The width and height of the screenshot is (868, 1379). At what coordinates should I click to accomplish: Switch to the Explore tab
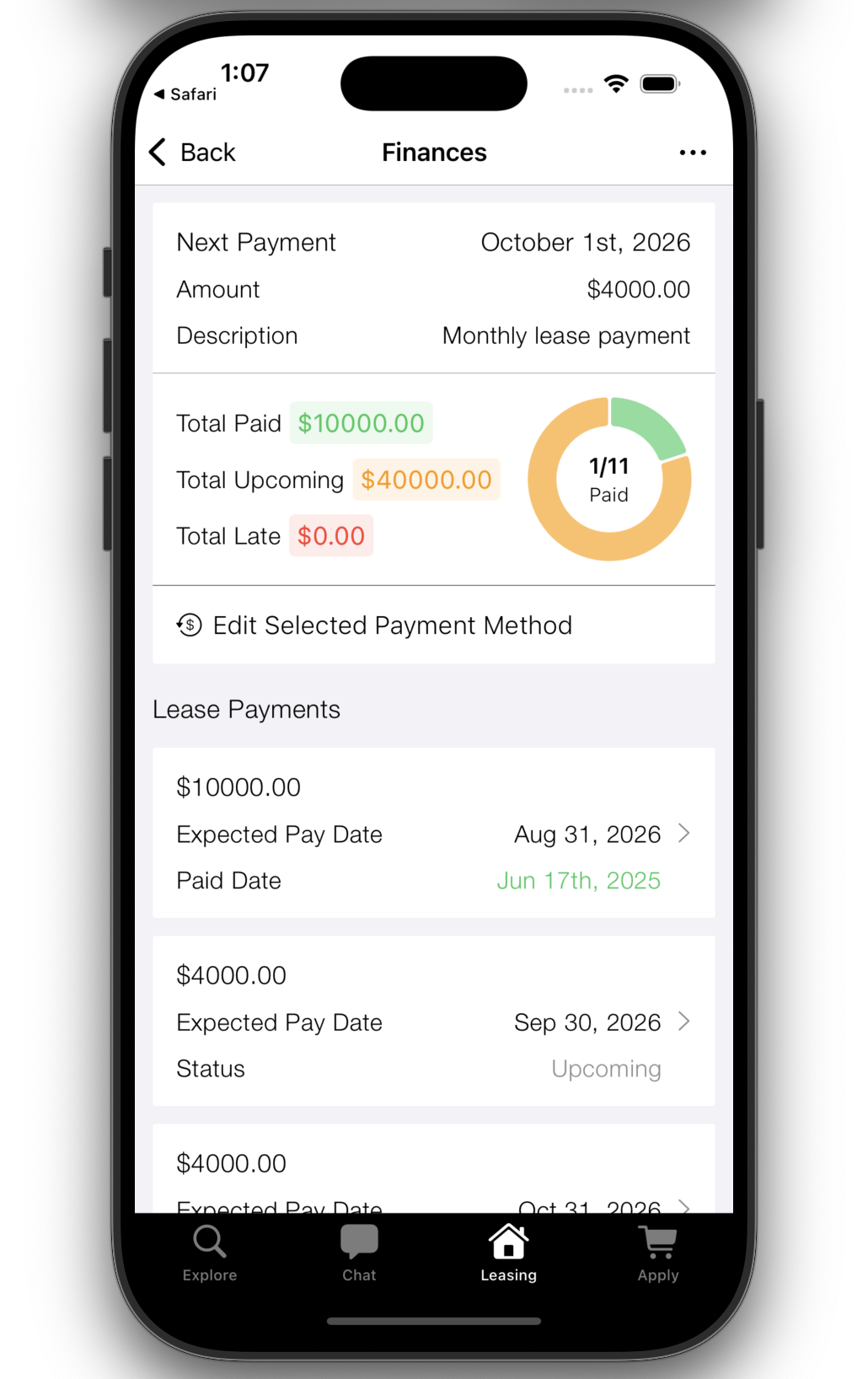[x=210, y=1253]
